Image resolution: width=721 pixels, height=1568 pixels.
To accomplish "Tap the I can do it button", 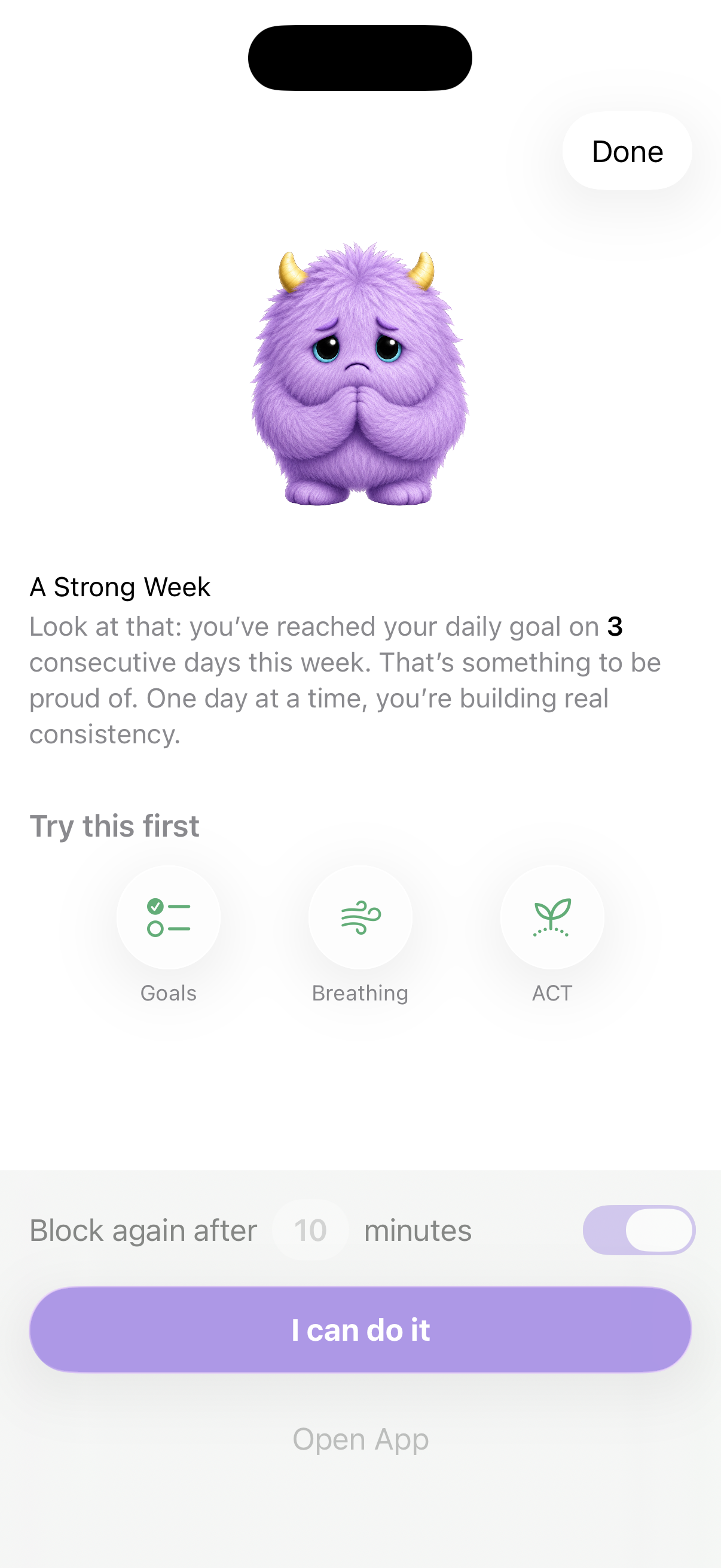I will point(360,1330).
